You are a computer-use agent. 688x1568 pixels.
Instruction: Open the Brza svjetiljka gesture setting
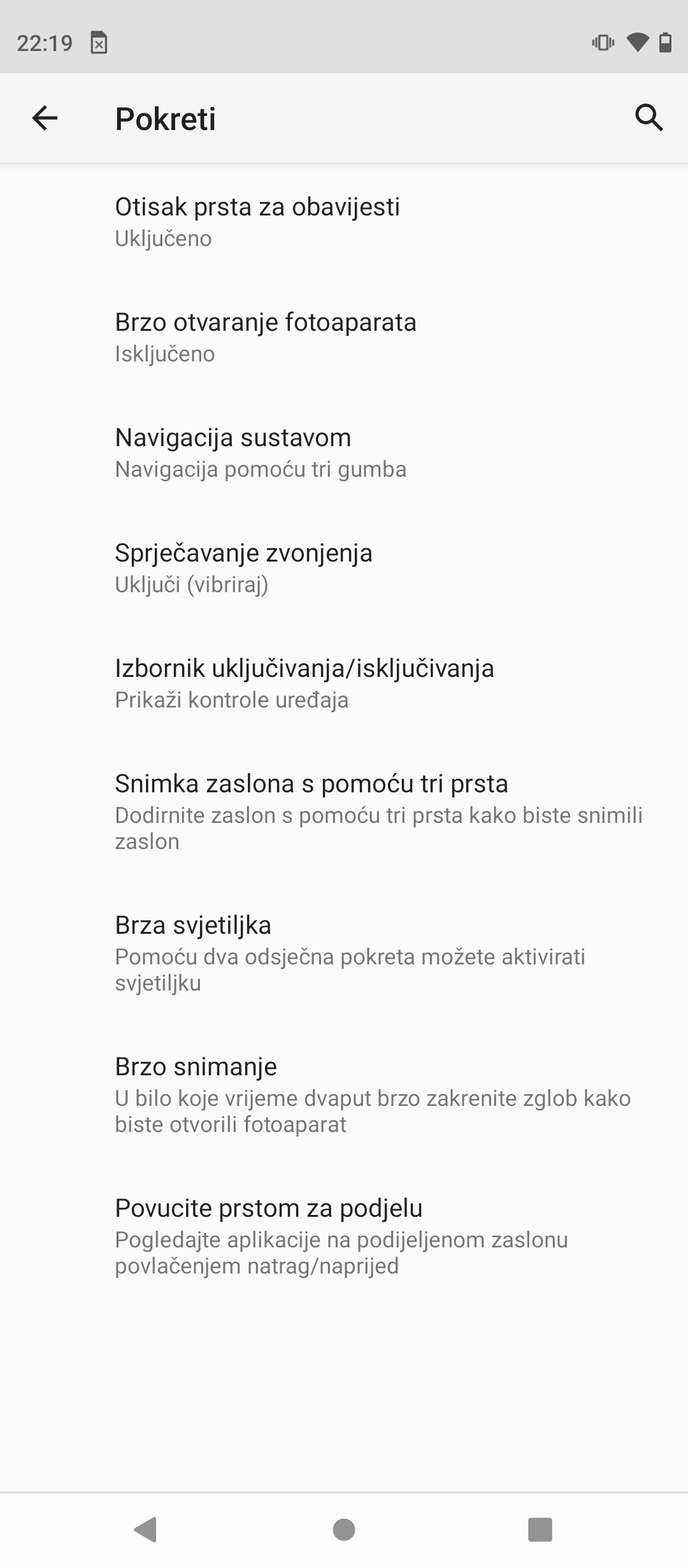coord(344,953)
